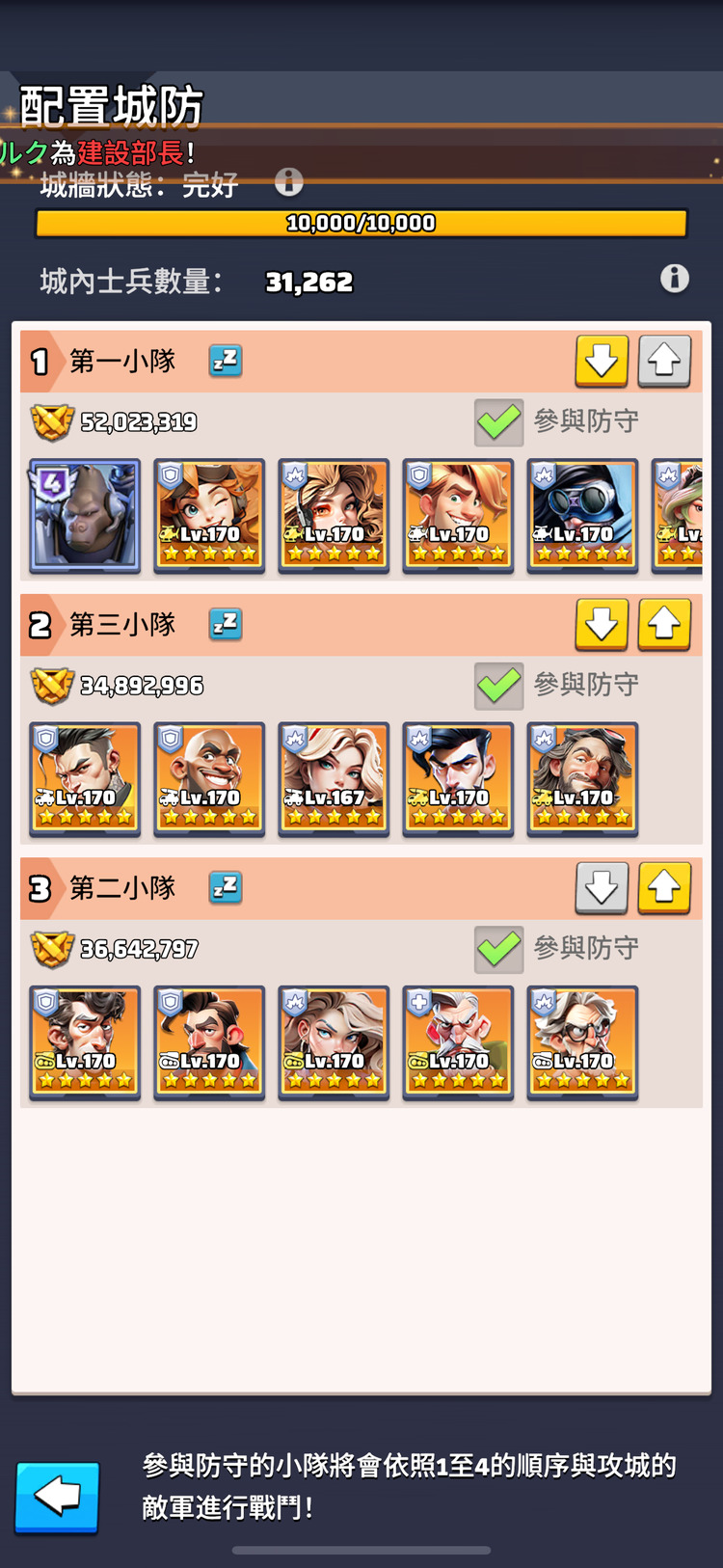Open the bald smiling hero in 第三小隊
Screen dimensions: 723x1568
tap(209, 778)
